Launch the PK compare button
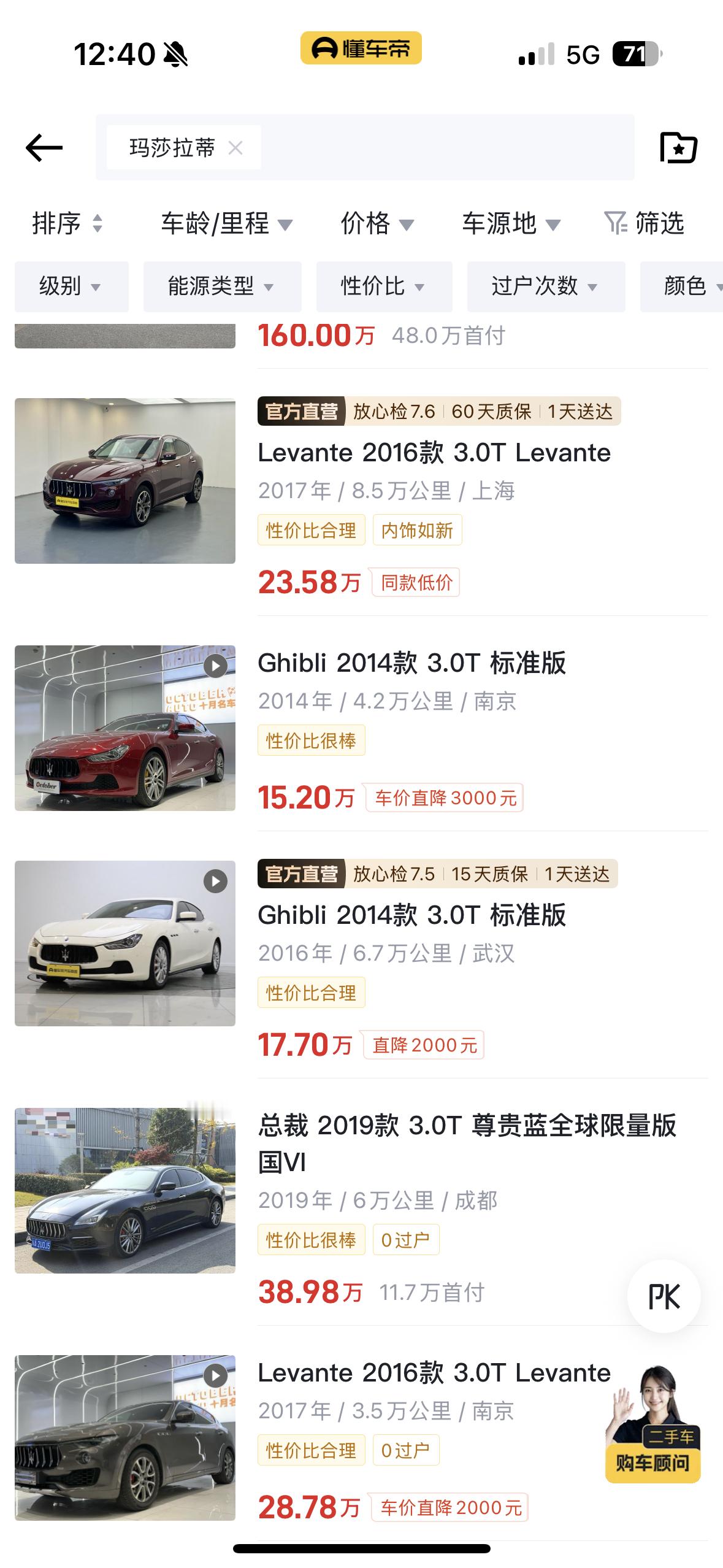Screen dimensions: 723x1568 tap(664, 1296)
